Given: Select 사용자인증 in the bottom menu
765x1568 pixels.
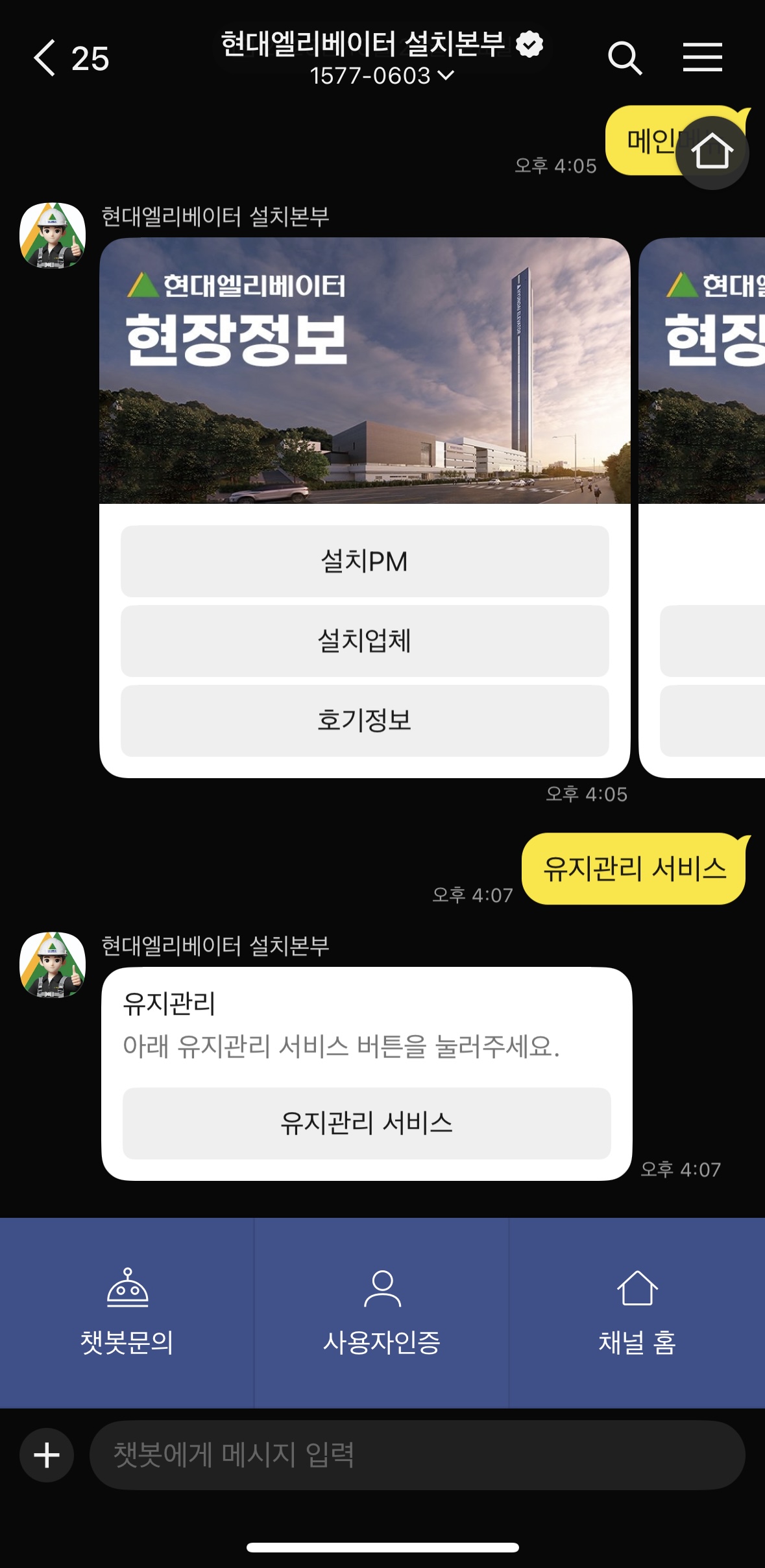Looking at the screenshot, I should pos(382,1313).
